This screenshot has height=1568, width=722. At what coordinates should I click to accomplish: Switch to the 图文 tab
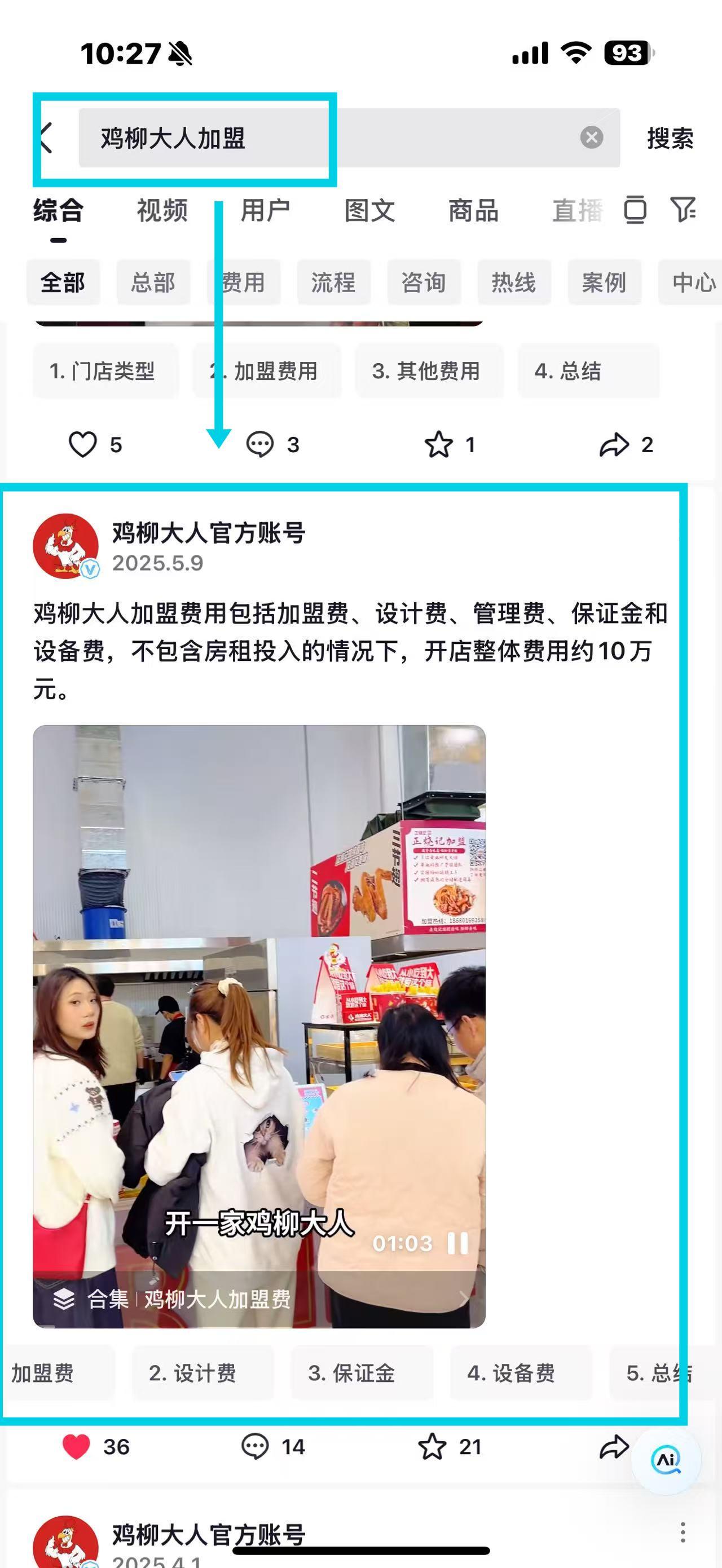coord(369,211)
